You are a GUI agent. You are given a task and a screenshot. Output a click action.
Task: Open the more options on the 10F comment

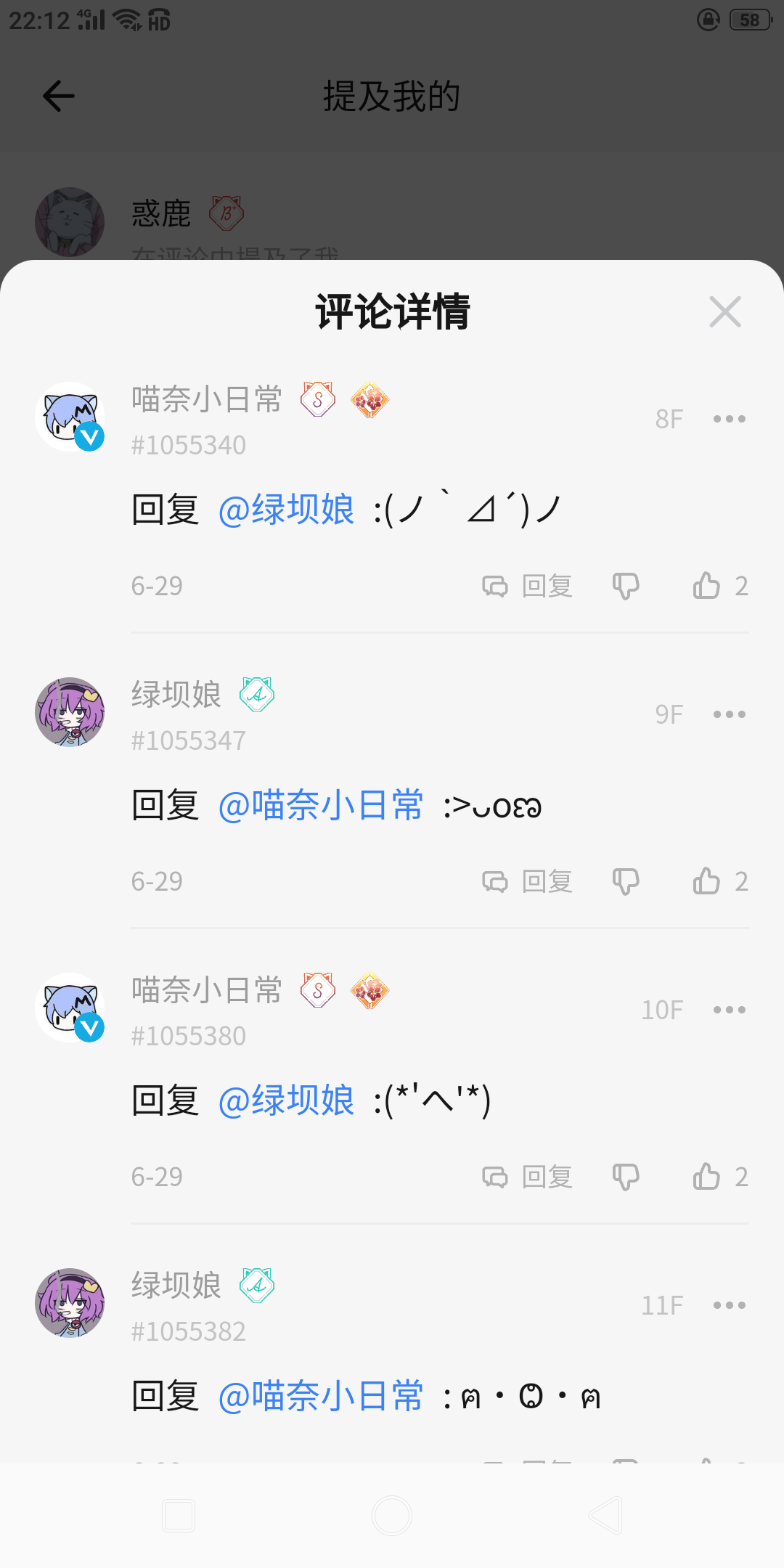[729, 1010]
